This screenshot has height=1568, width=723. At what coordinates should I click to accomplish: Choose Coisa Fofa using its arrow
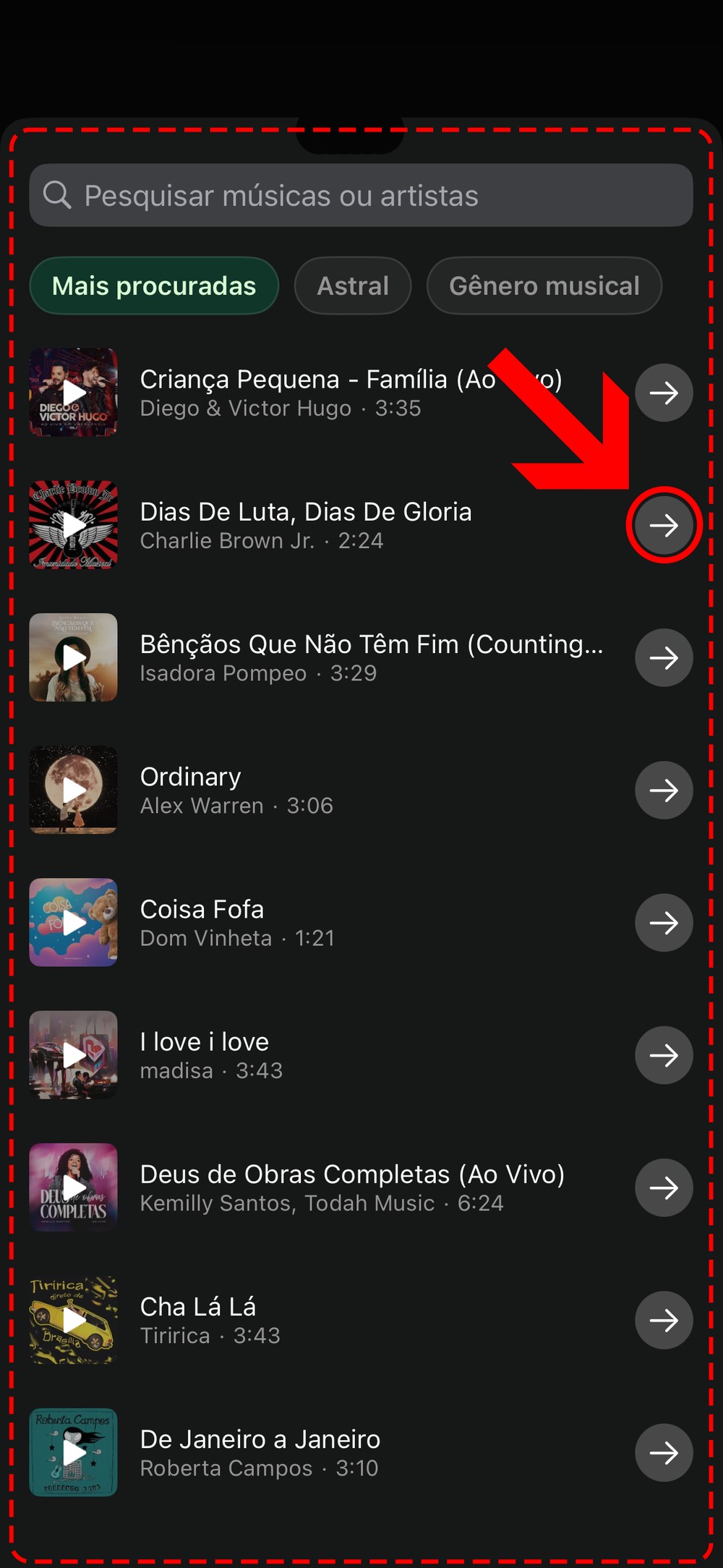click(x=664, y=922)
